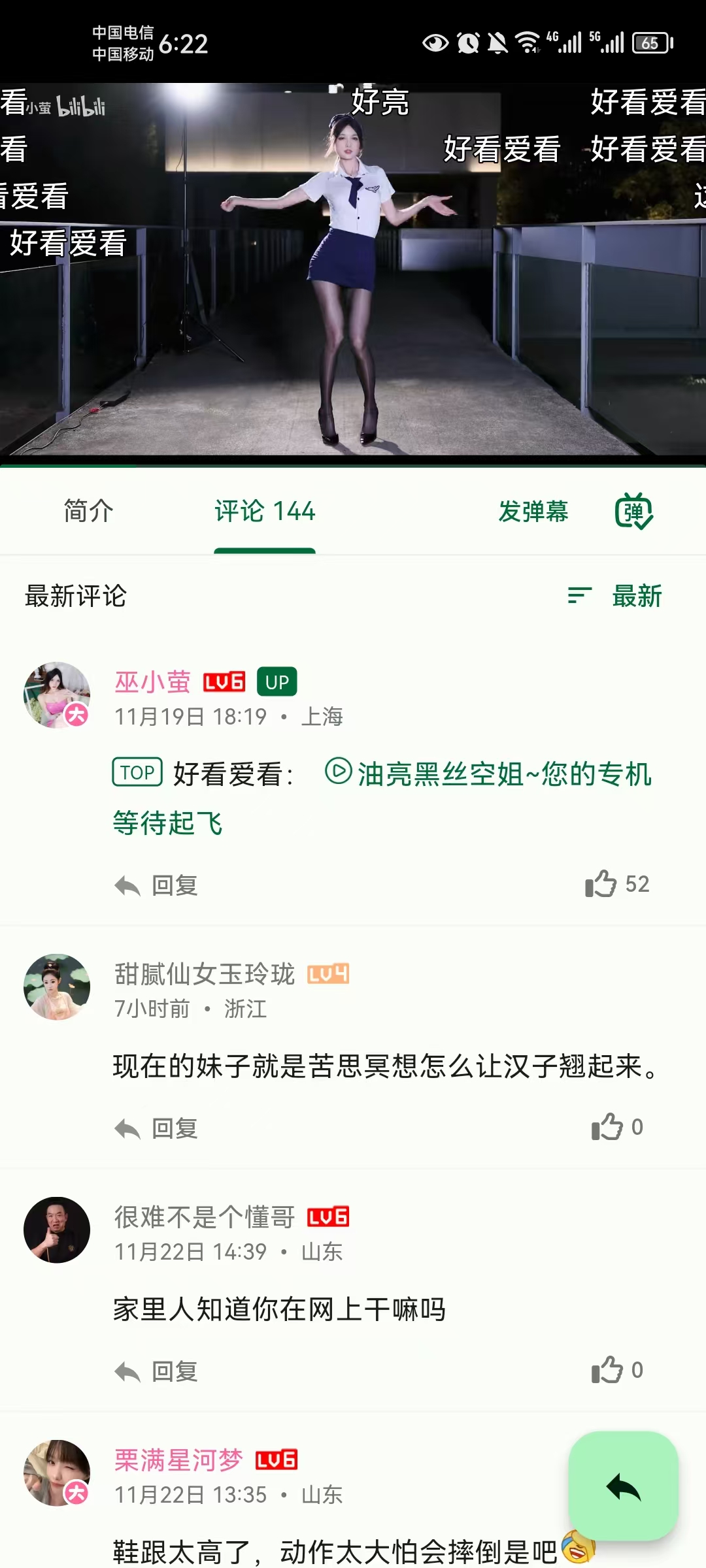The image size is (706, 1568).
Task: Like 甜腻仙女玉玲珑's comment
Action: tap(608, 1127)
